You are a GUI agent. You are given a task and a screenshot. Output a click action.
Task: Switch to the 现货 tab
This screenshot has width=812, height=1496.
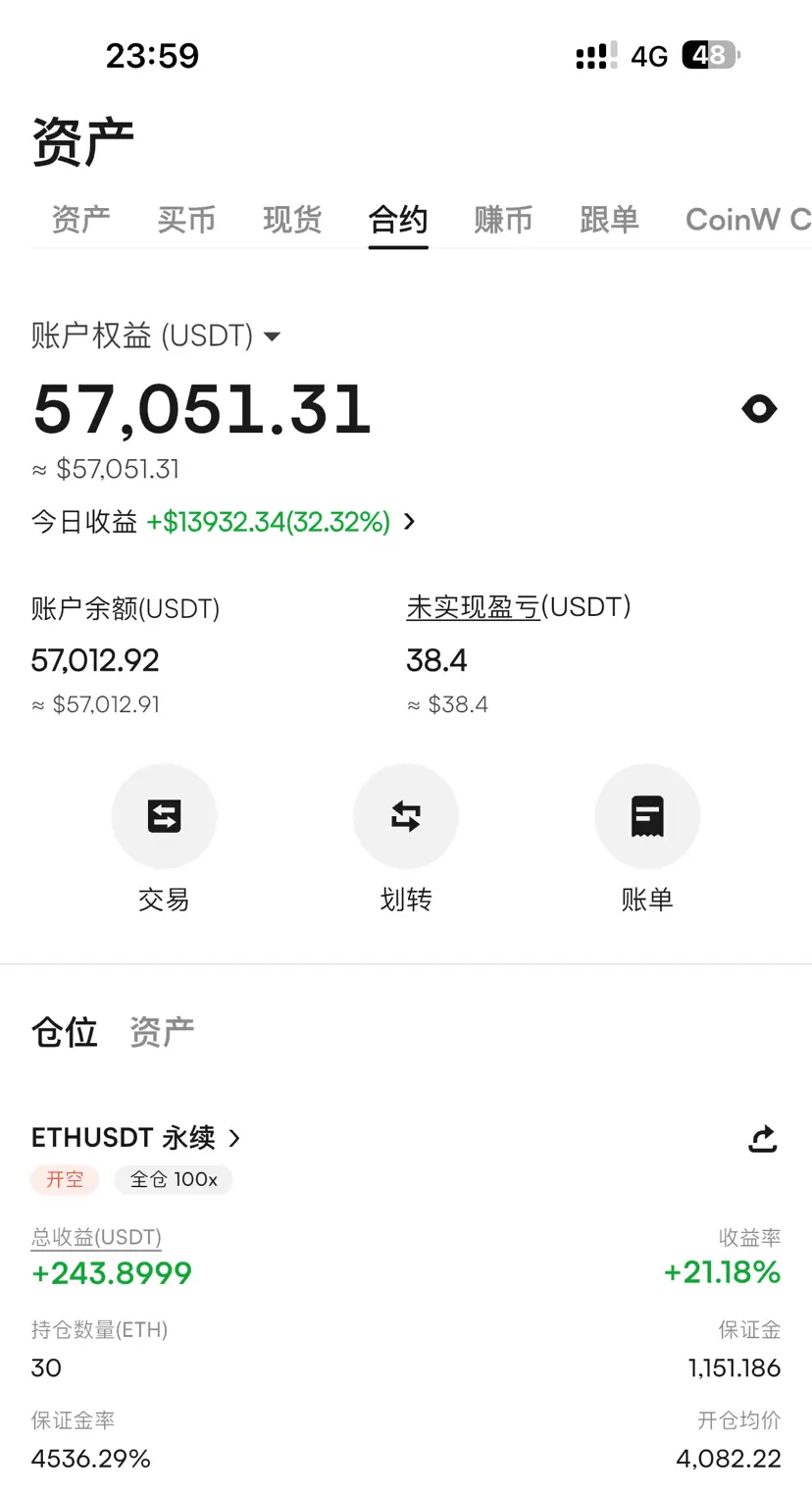coord(292,220)
